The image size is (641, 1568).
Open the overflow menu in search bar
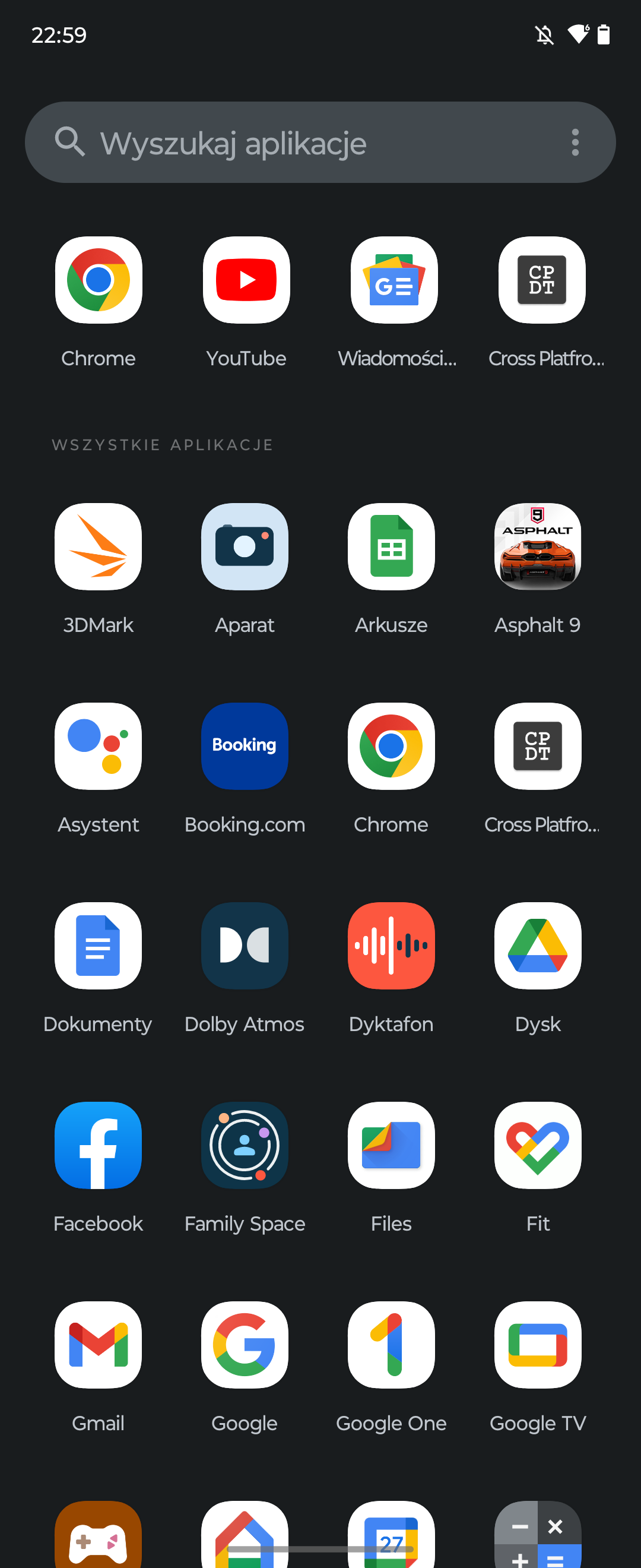coord(575,143)
